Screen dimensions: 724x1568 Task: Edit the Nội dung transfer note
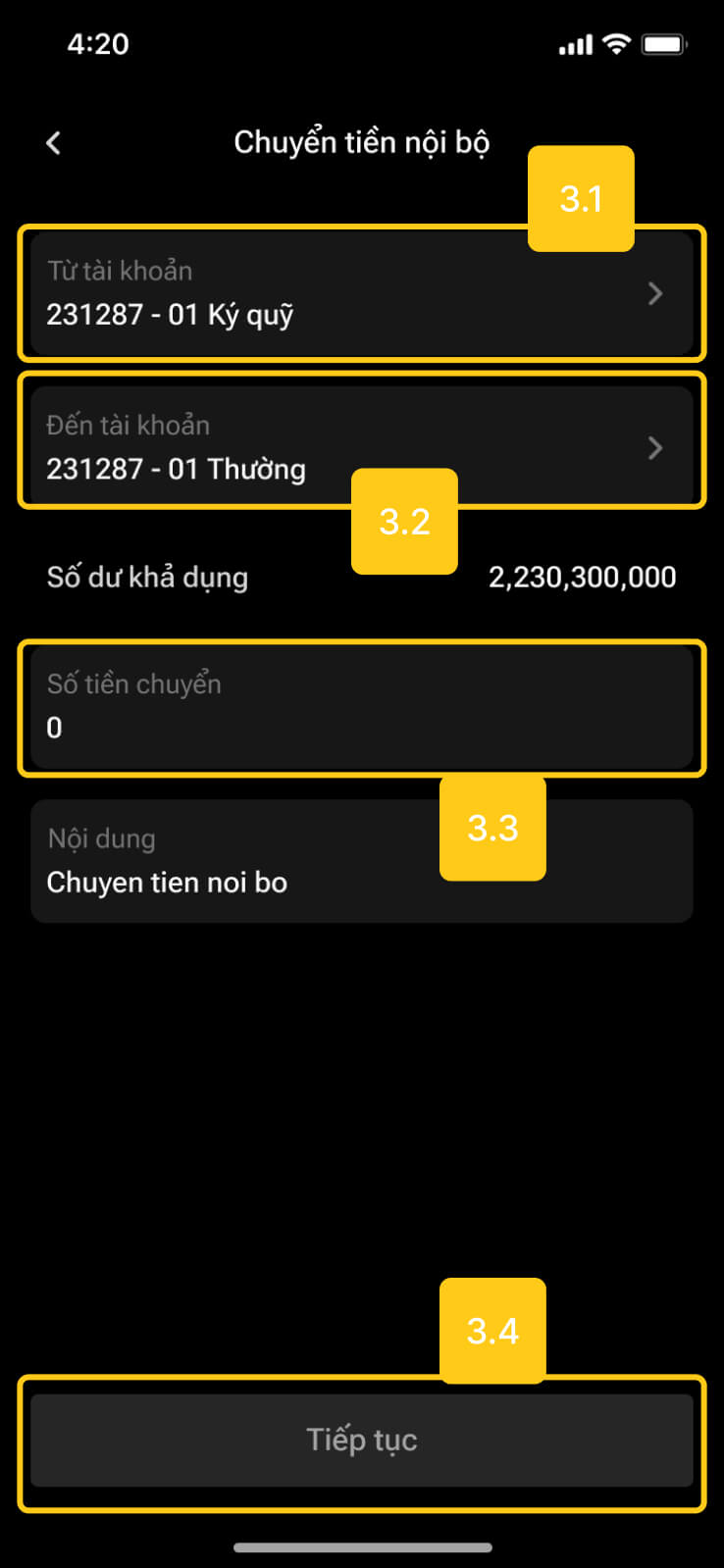click(245, 863)
